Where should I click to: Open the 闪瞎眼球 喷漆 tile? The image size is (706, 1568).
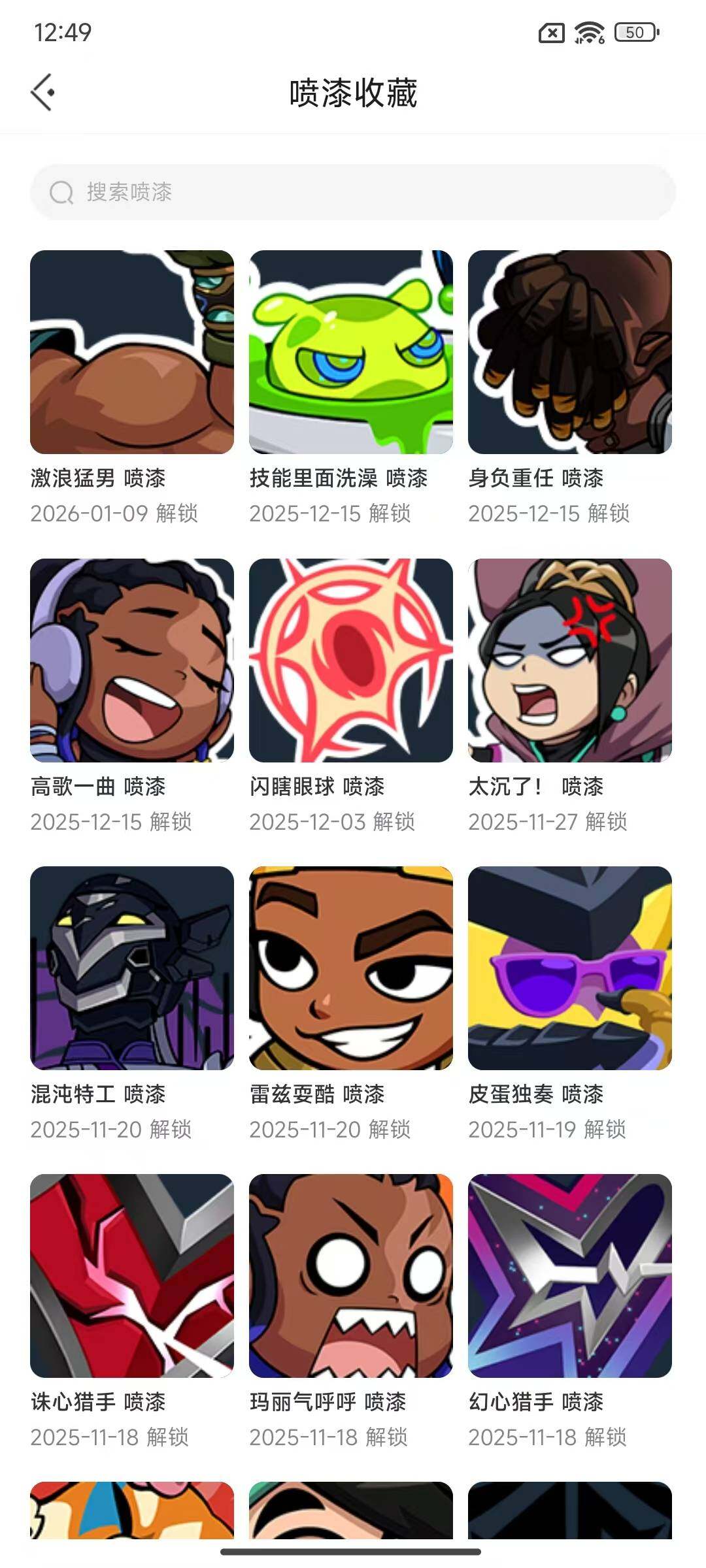coord(351,660)
